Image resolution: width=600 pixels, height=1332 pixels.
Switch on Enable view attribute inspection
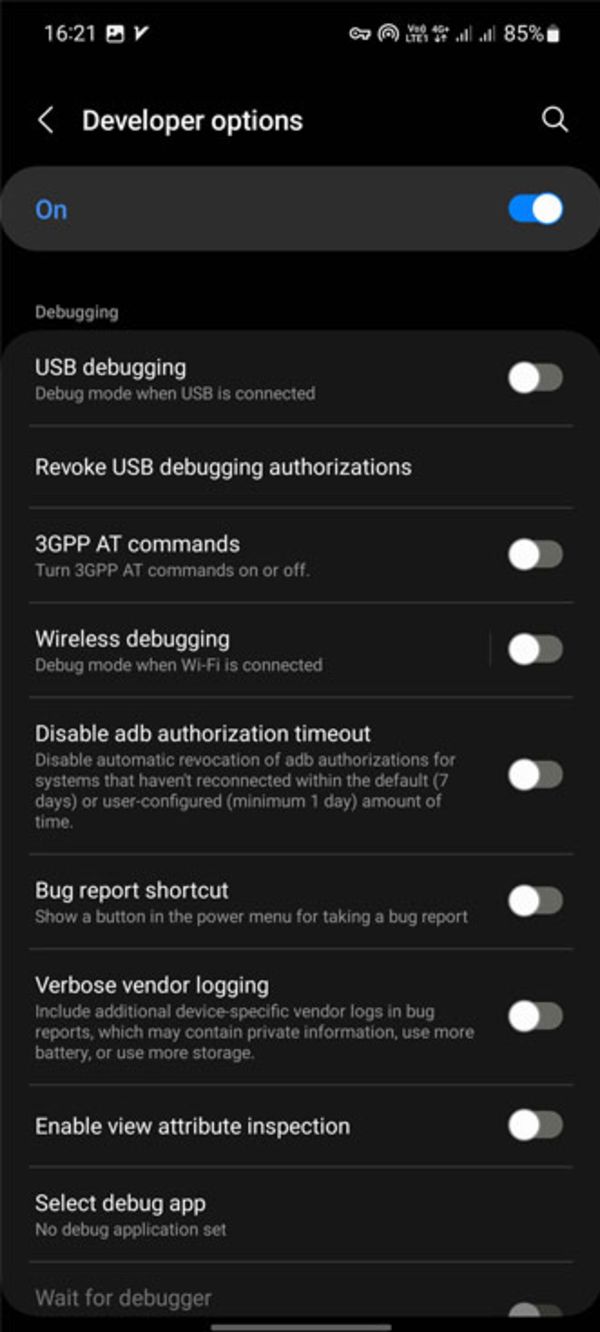[x=535, y=1126]
